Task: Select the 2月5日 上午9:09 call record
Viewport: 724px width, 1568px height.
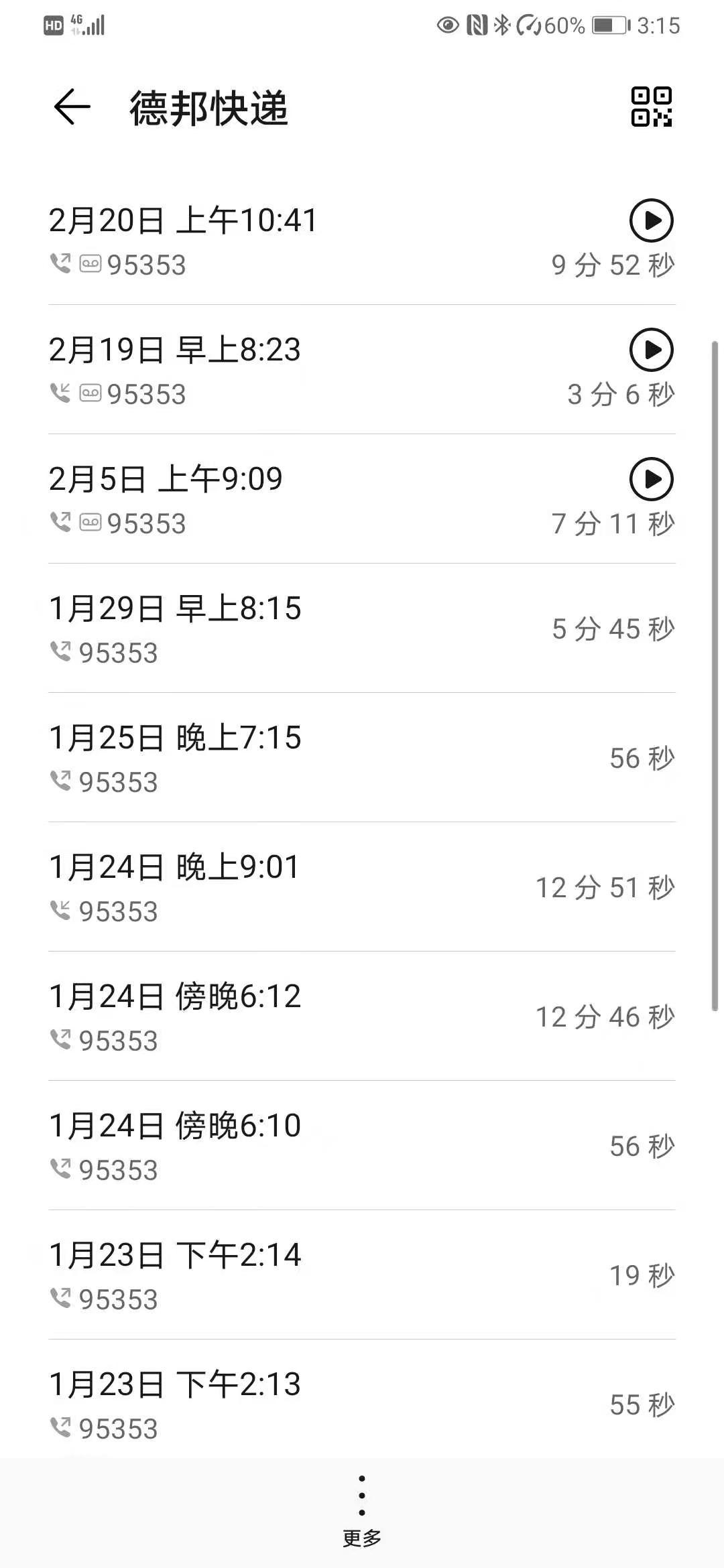Action: tap(302, 500)
